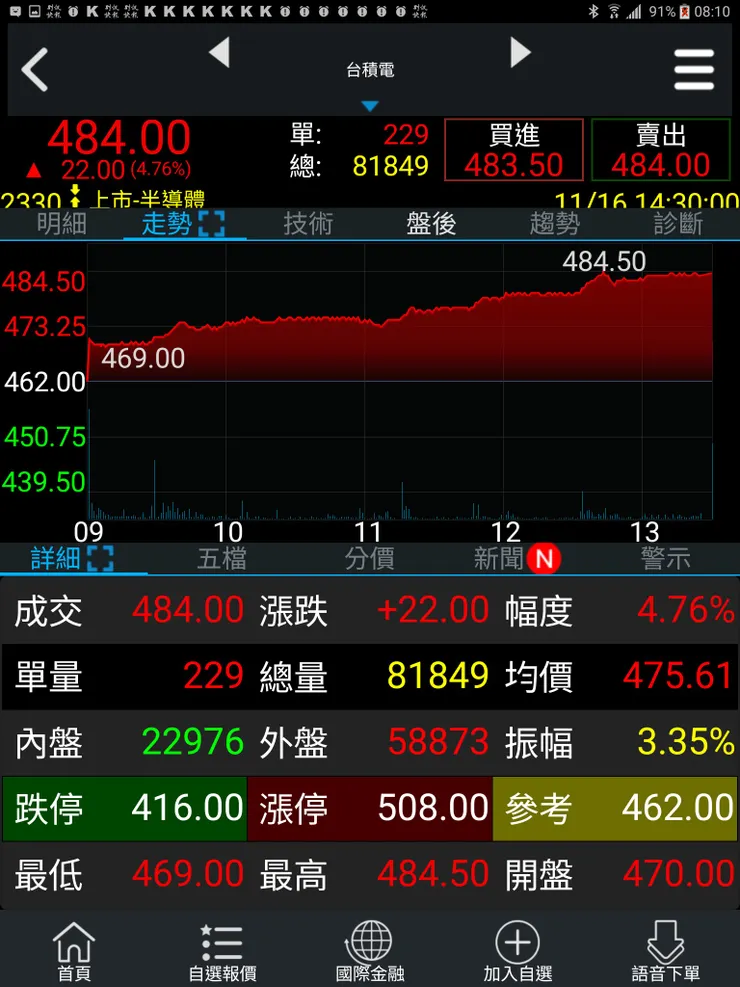Advance to next stock with right arrow
Screen dimensions: 740x987
click(520, 55)
